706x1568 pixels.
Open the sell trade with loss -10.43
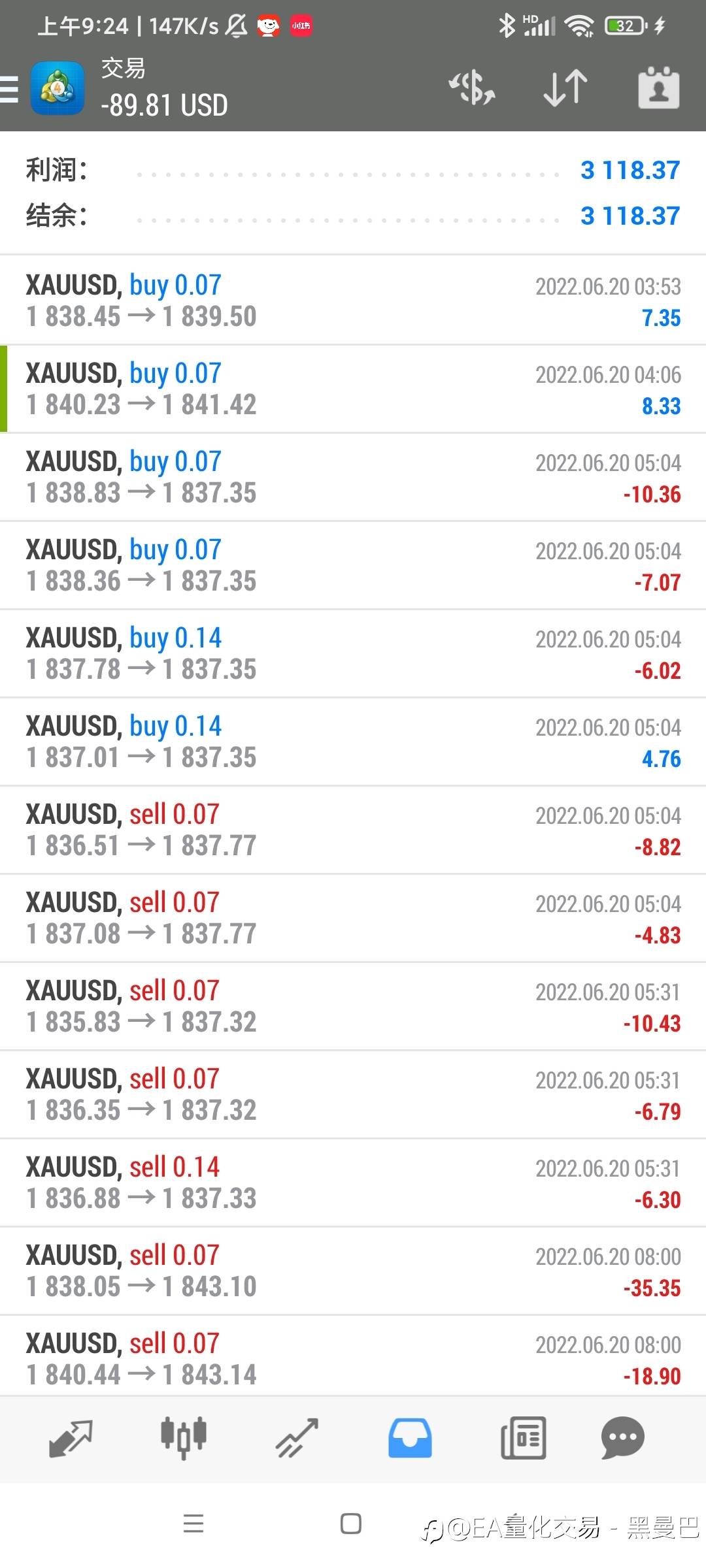353,1006
